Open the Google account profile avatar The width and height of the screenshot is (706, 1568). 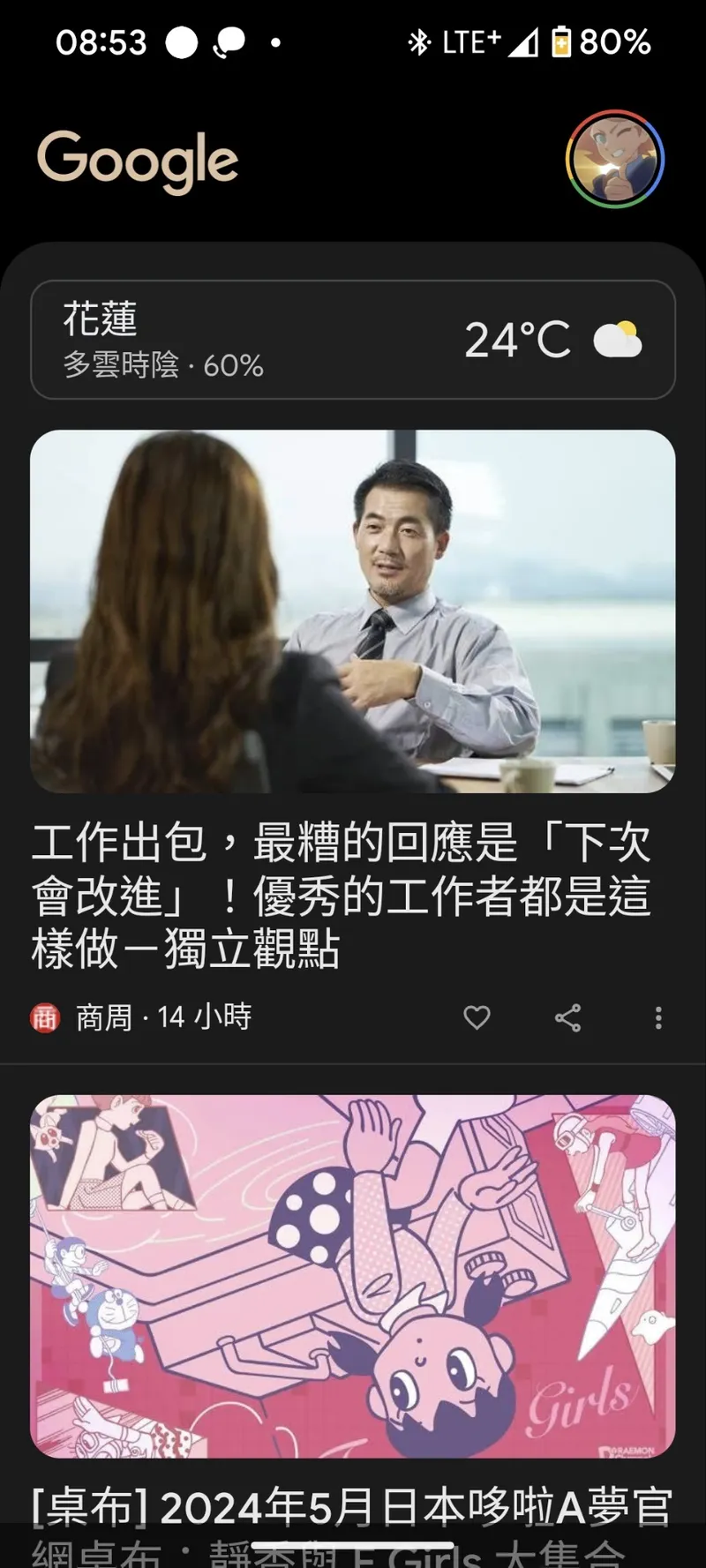(x=614, y=160)
